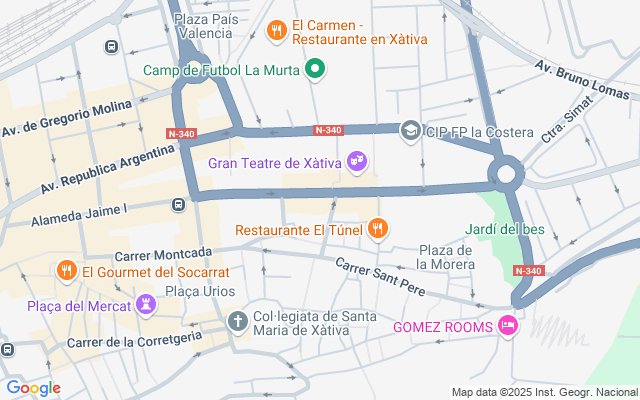Open GOMEZ ROOMS hotel marker
Viewport: 640px width, 400px height.
point(509,327)
